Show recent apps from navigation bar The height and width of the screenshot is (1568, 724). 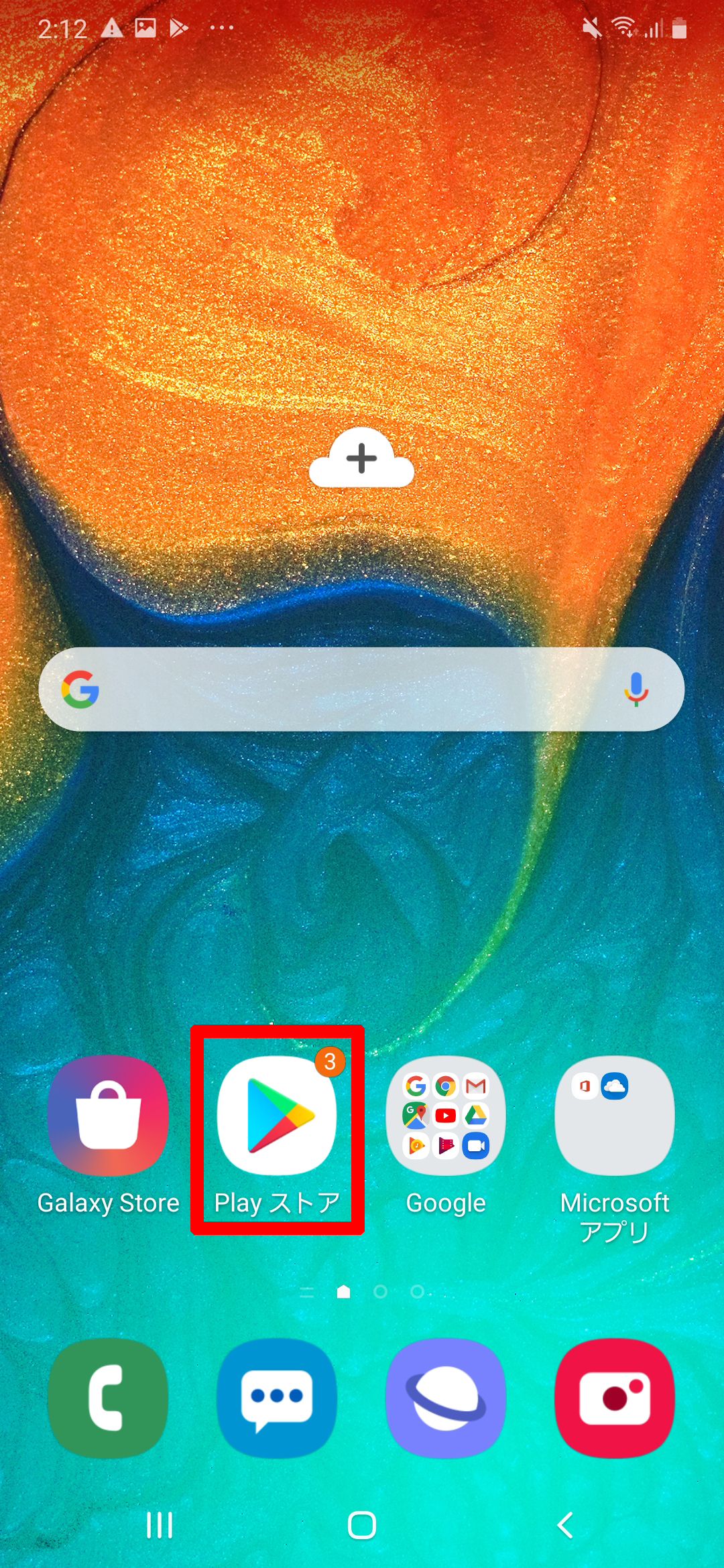coord(160,1526)
